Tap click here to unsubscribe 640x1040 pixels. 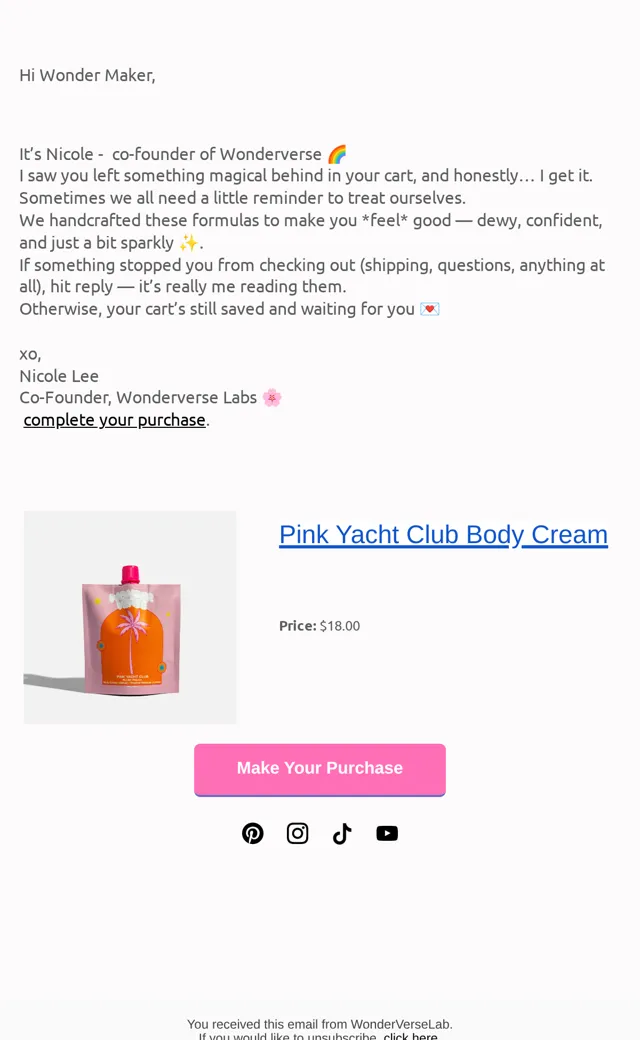411,1035
